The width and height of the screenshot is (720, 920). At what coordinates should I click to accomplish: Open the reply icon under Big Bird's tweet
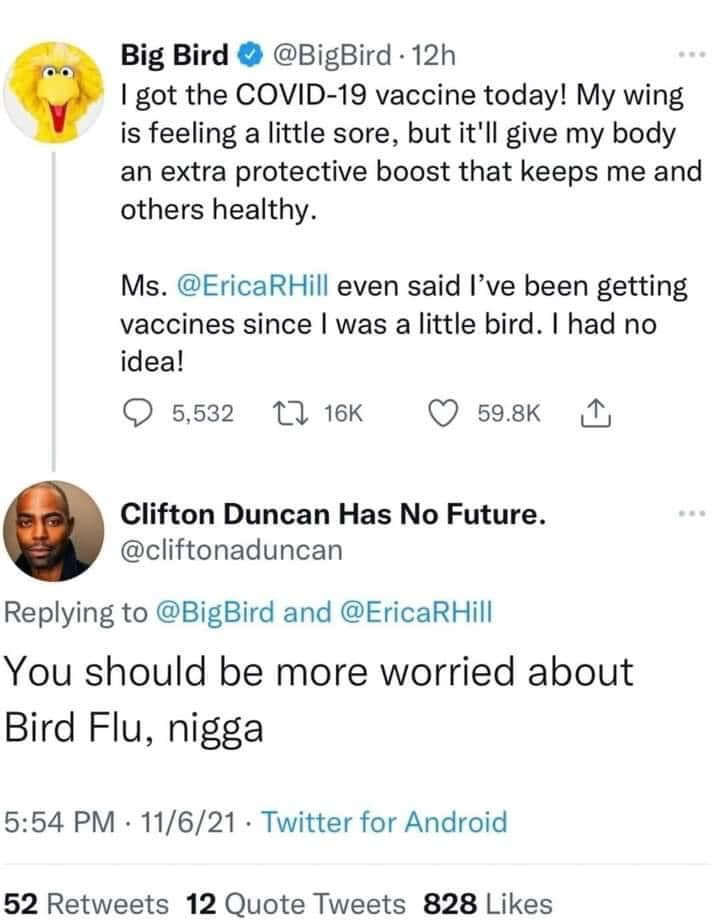(136, 413)
